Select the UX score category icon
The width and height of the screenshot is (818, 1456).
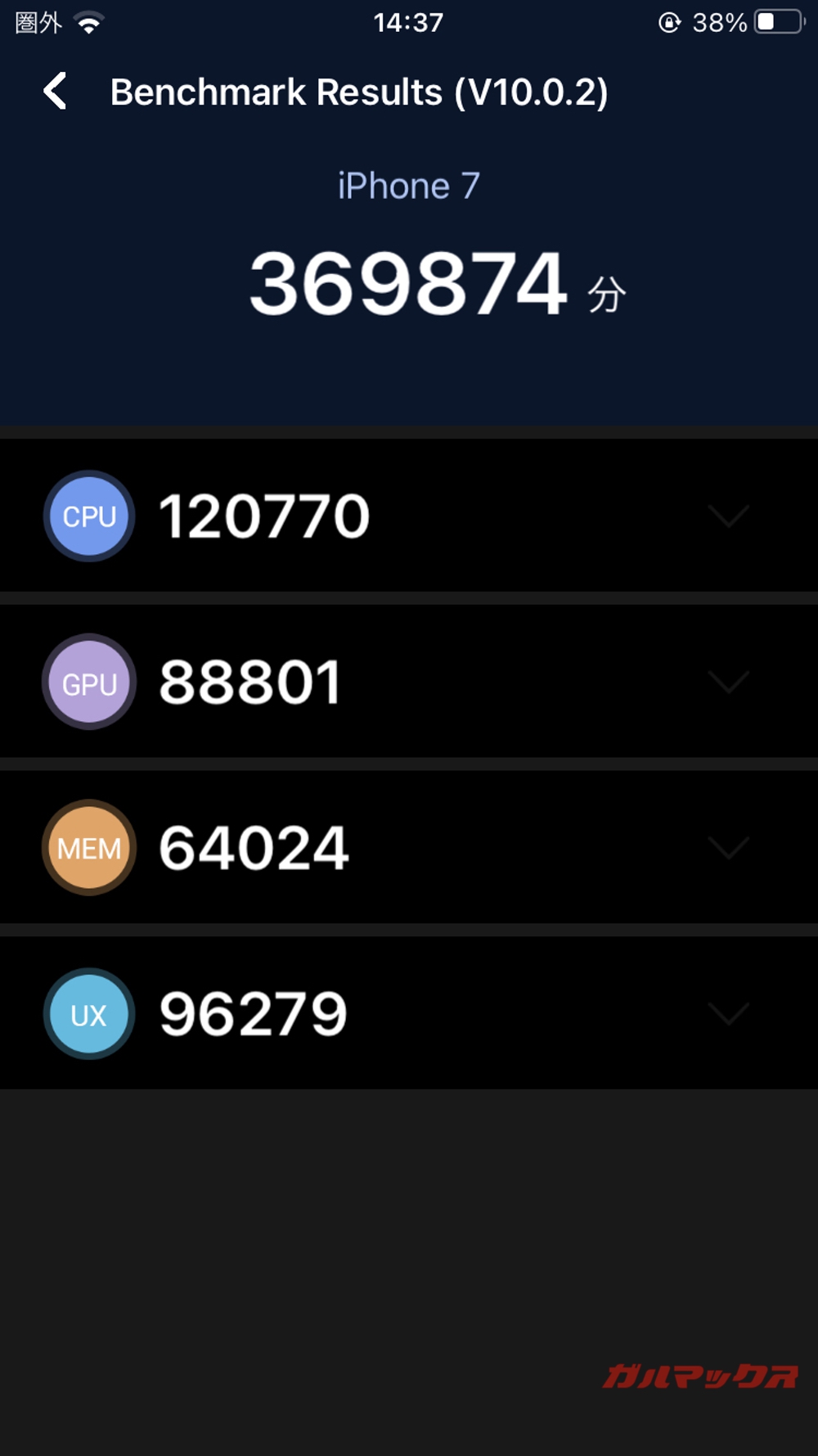click(x=88, y=1014)
